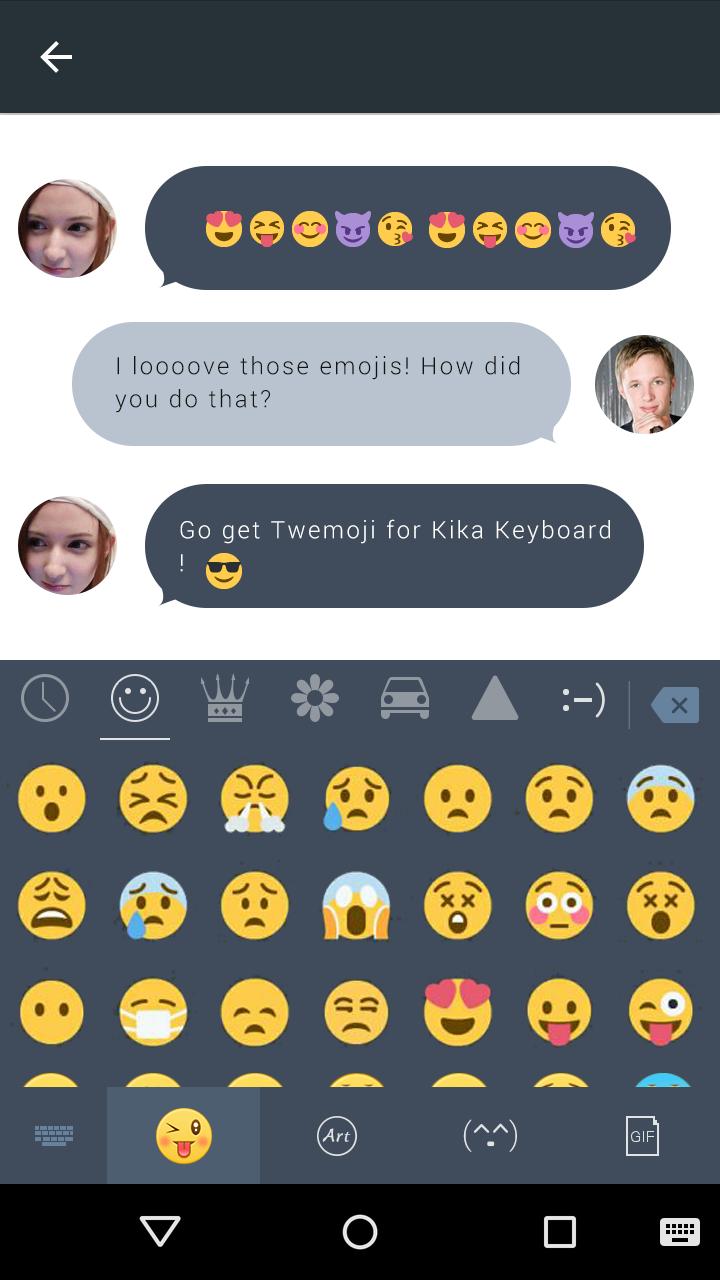Open the triangle symbols emoji category
The width and height of the screenshot is (720, 1280).
coord(495,698)
